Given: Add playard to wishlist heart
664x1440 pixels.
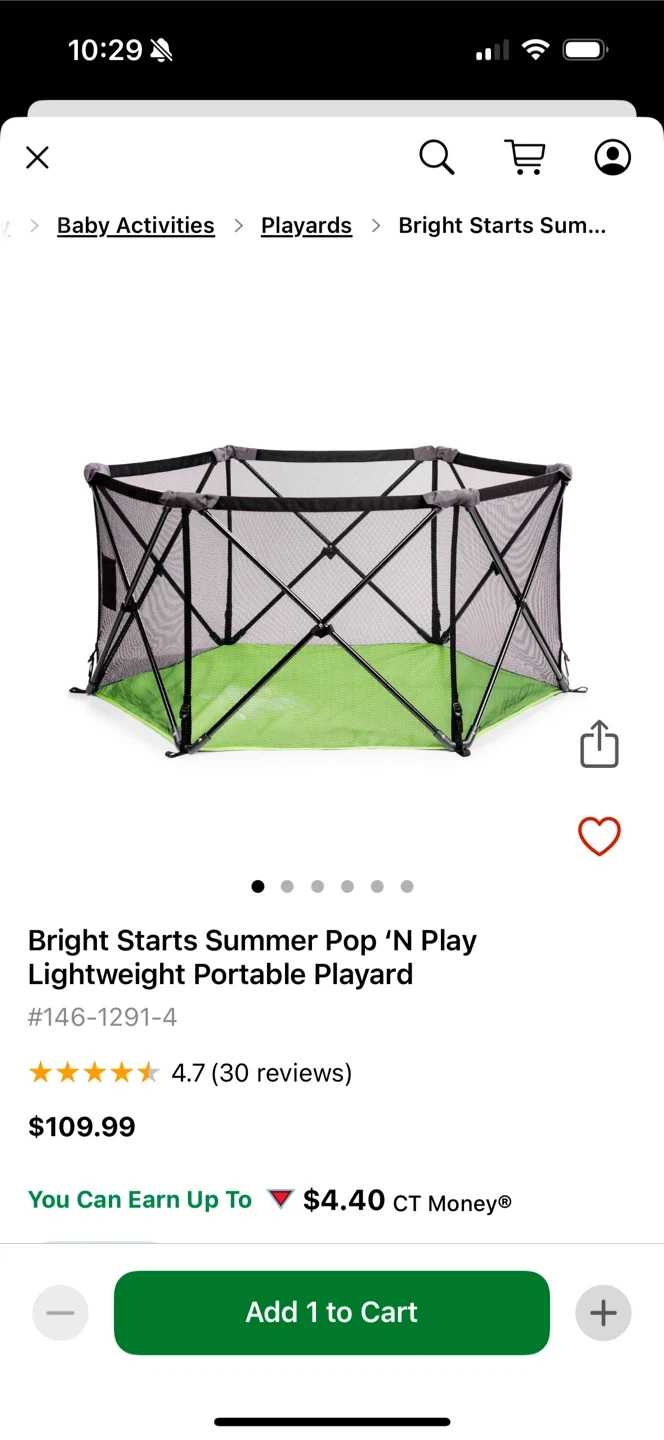Looking at the screenshot, I should (599, 836).
